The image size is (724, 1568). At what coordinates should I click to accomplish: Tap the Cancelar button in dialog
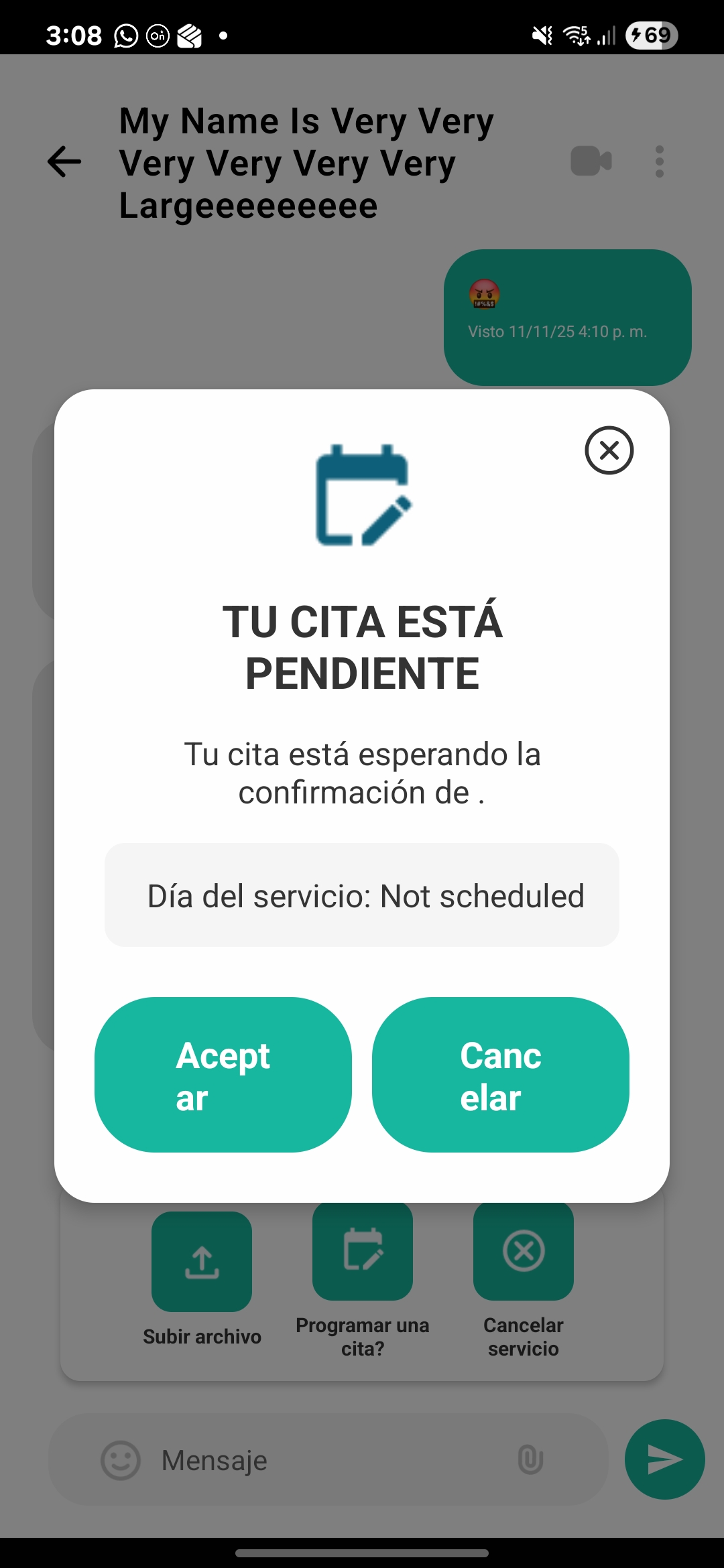[500, 1075]
